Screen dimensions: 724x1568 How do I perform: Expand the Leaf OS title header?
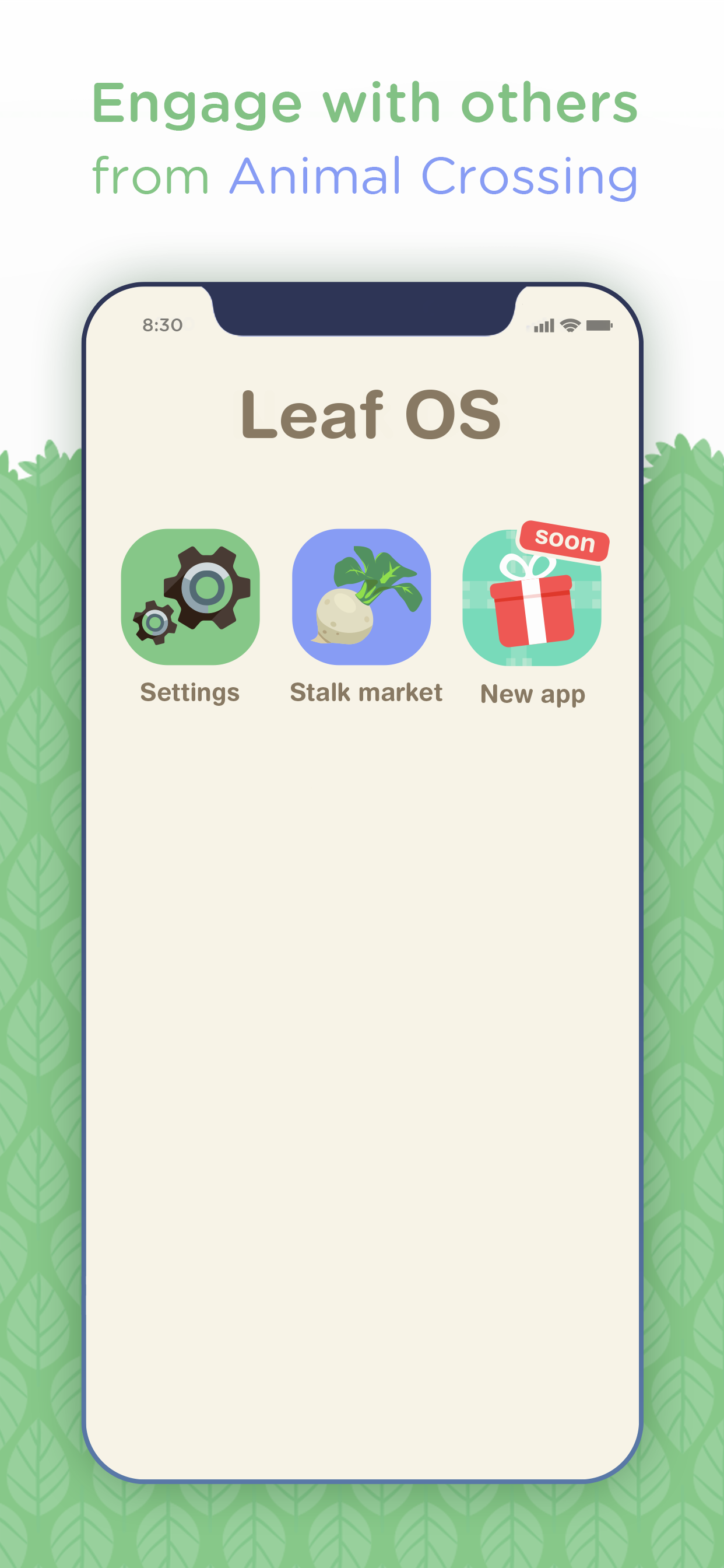click(371, 414)
